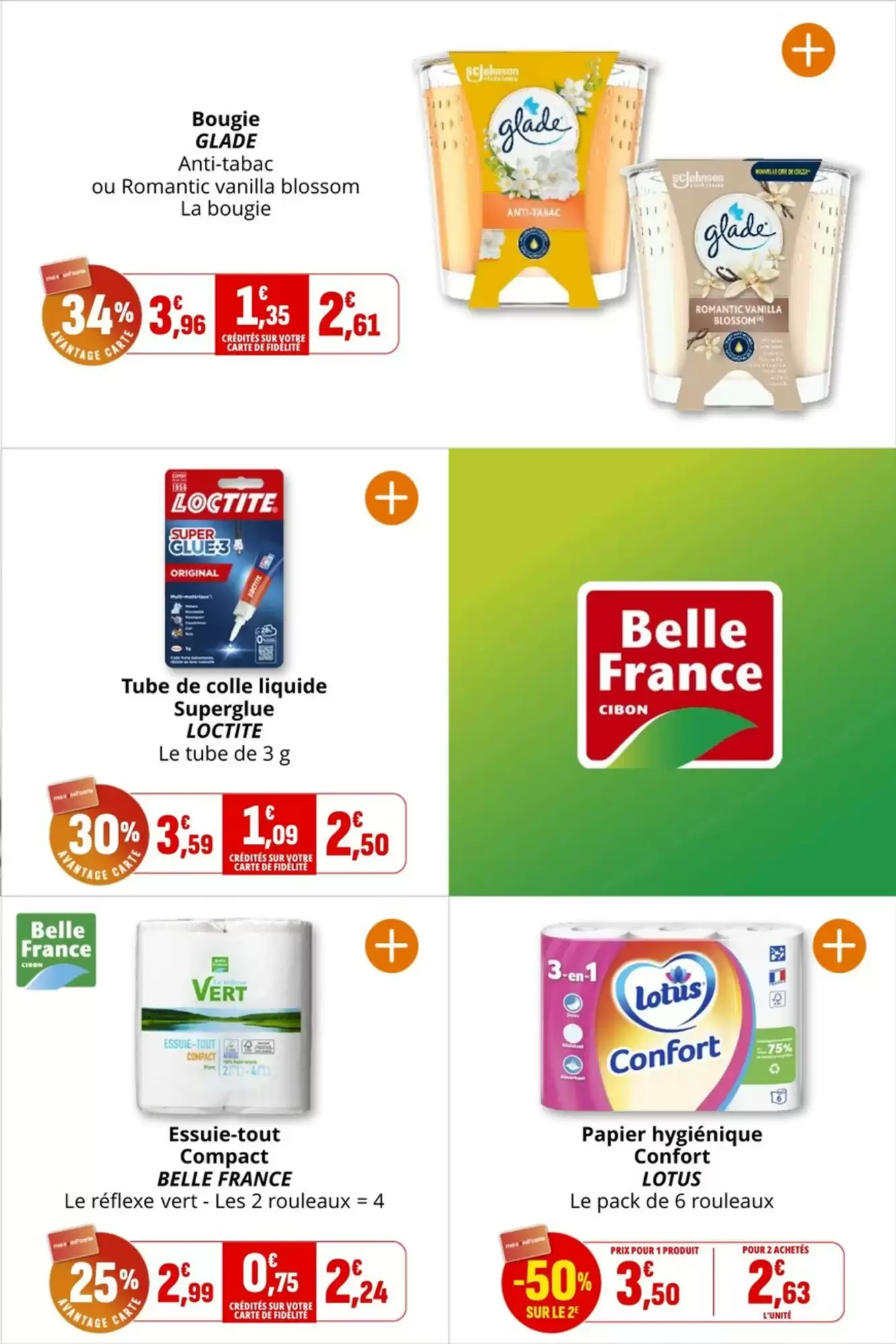Select the plus button for Belle France Essuie-tout
896x1344 pixels.
point(392,946)
